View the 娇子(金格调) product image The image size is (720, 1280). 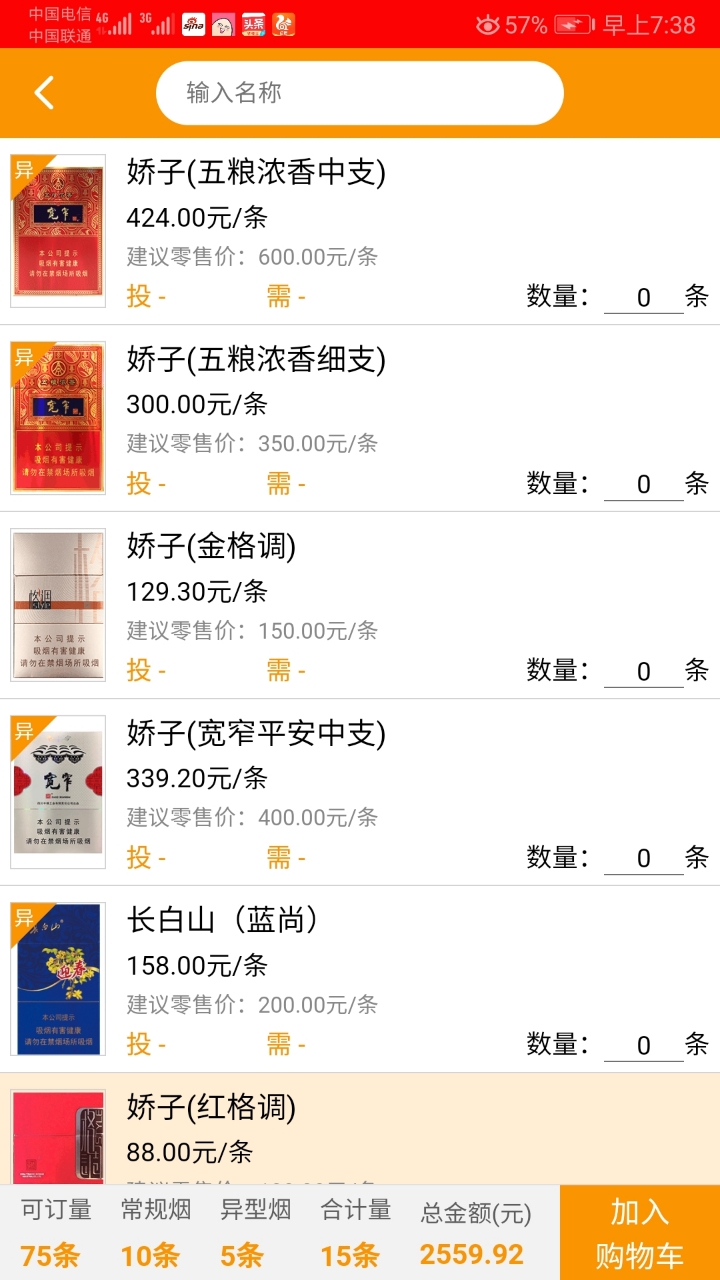58,605
